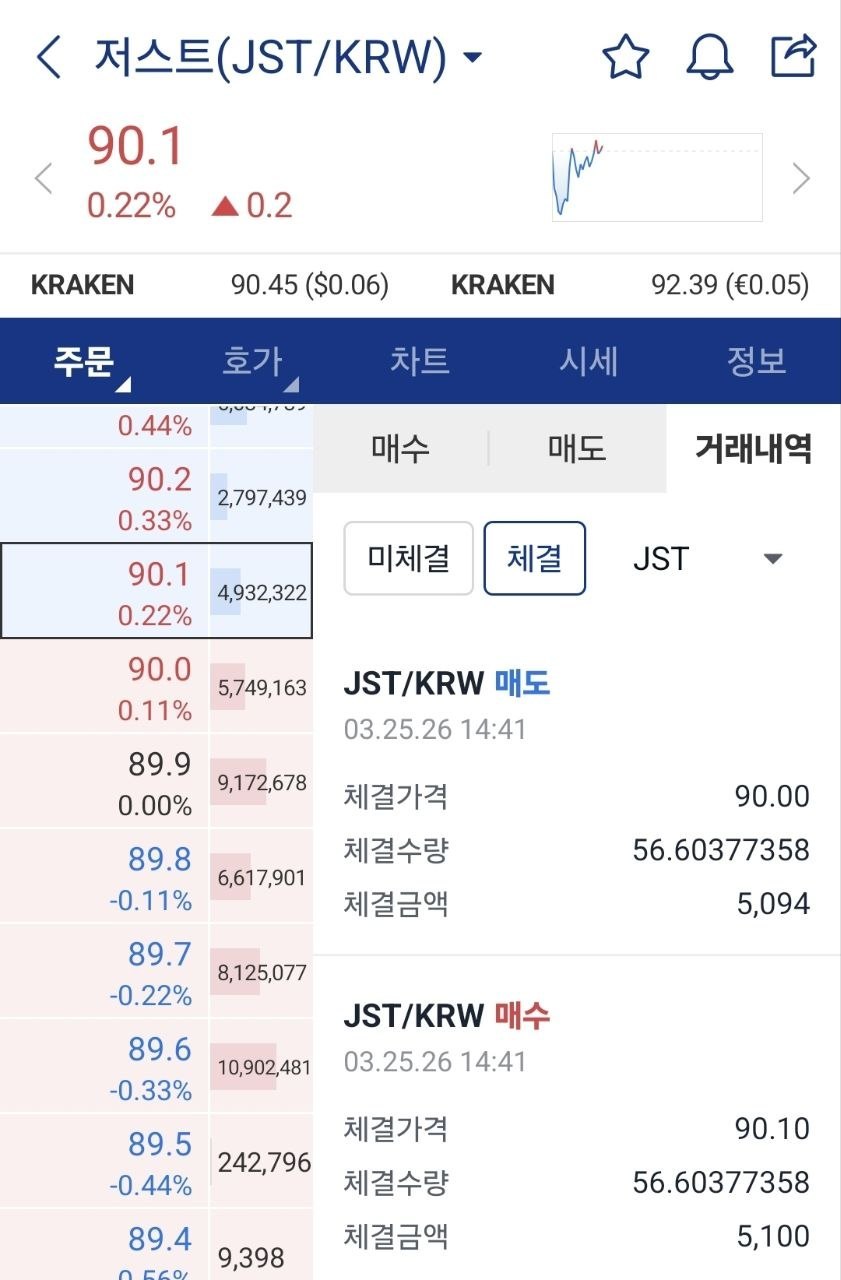Switch to the 정보 tab

click(756, 362)
